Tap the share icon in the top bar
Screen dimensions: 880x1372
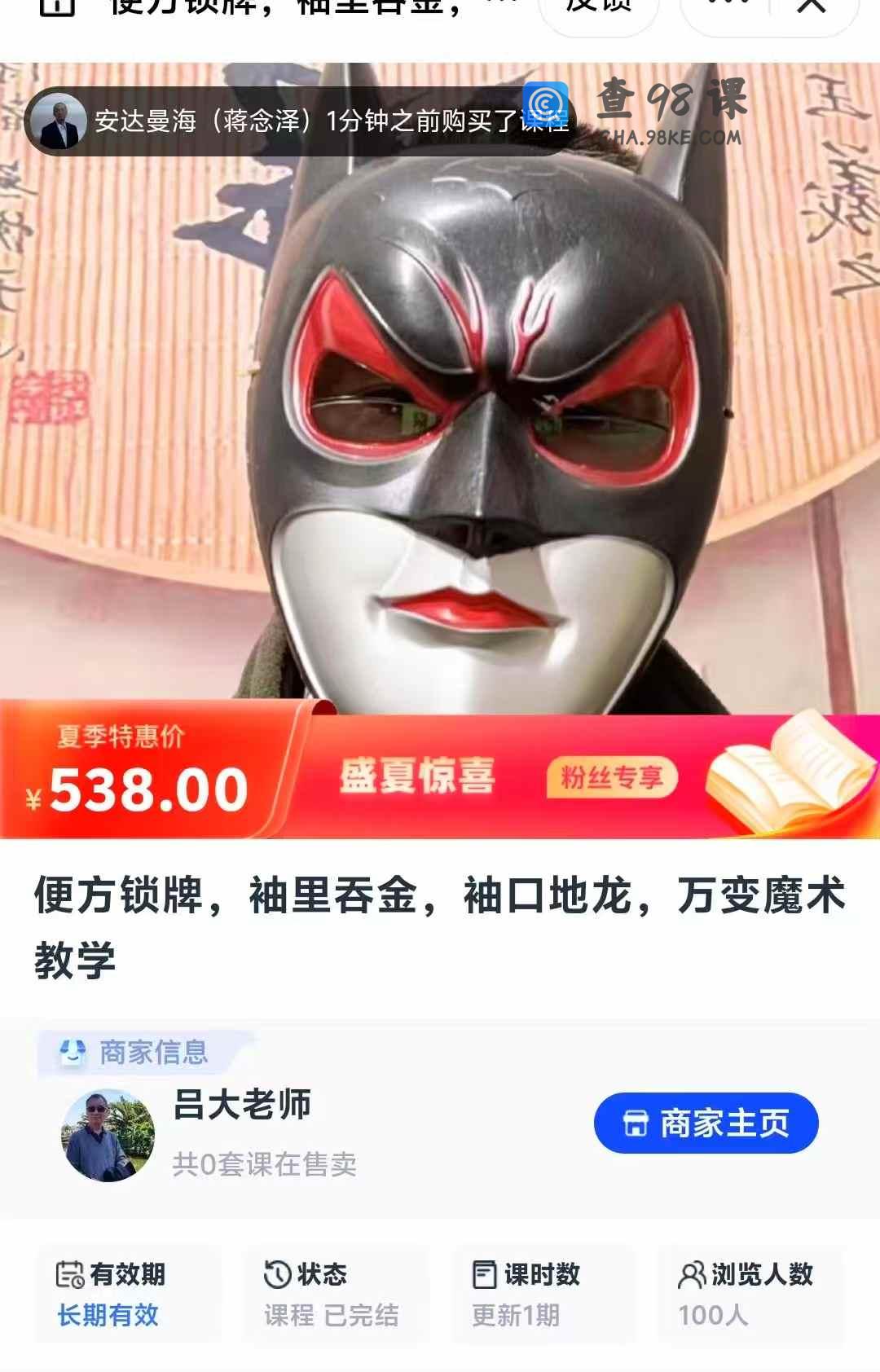[57, 7]
